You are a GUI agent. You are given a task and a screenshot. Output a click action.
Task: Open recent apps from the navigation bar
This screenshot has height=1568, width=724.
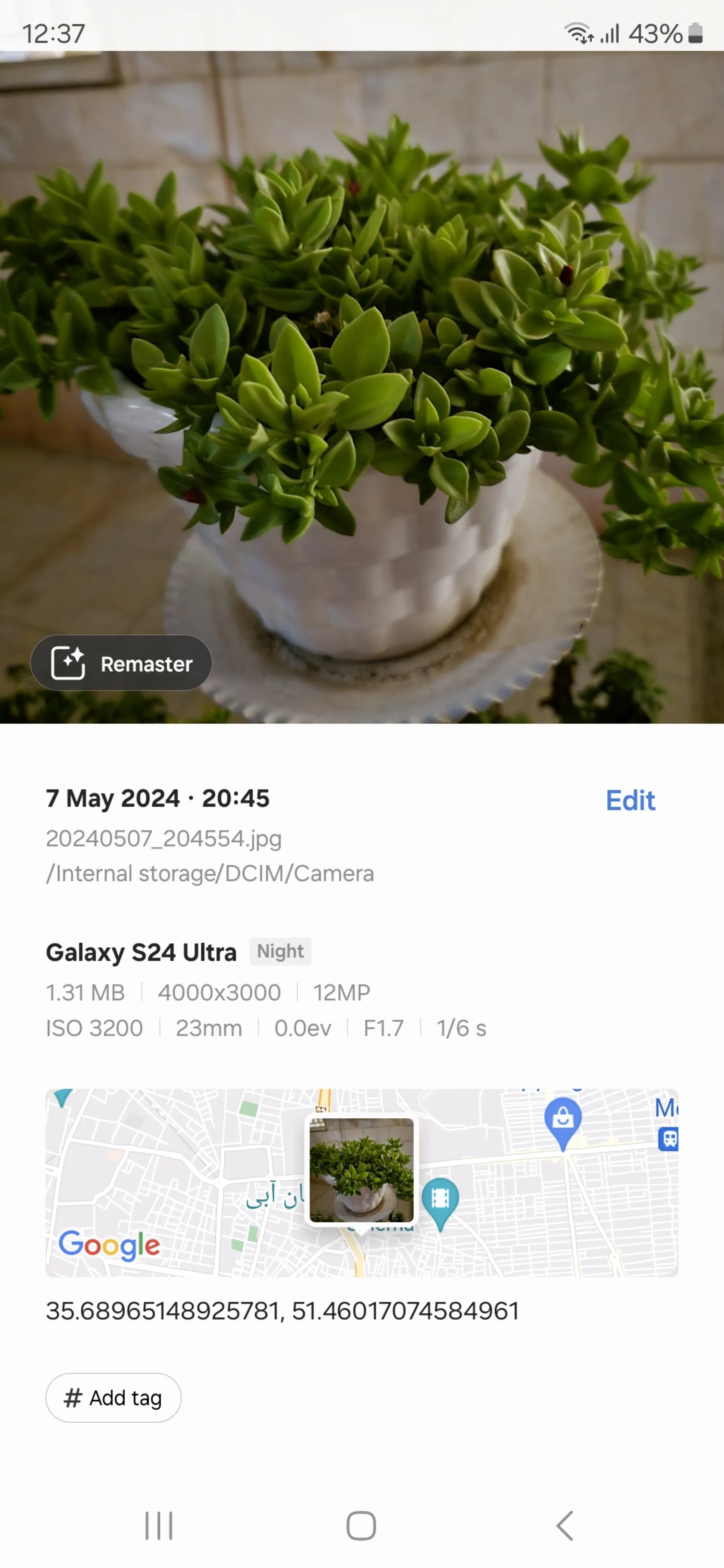[x=159, y=1525]
